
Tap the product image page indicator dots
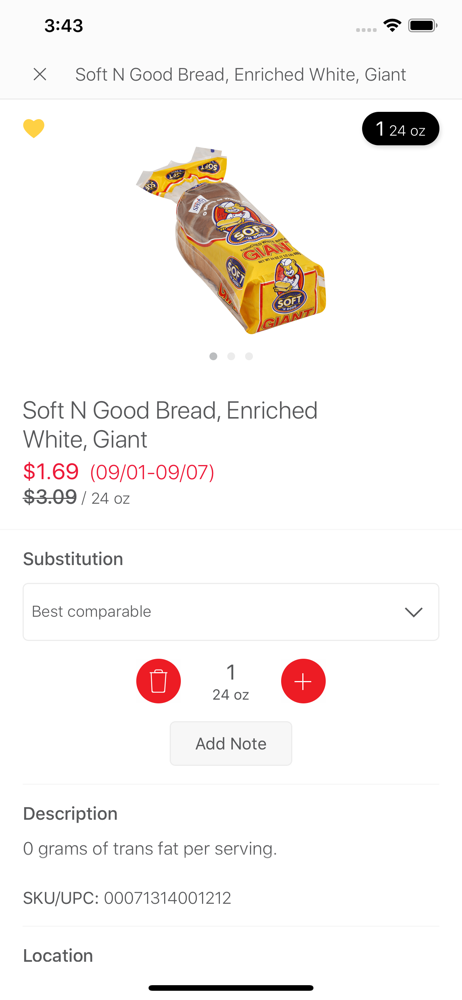(x=231, y=356)
